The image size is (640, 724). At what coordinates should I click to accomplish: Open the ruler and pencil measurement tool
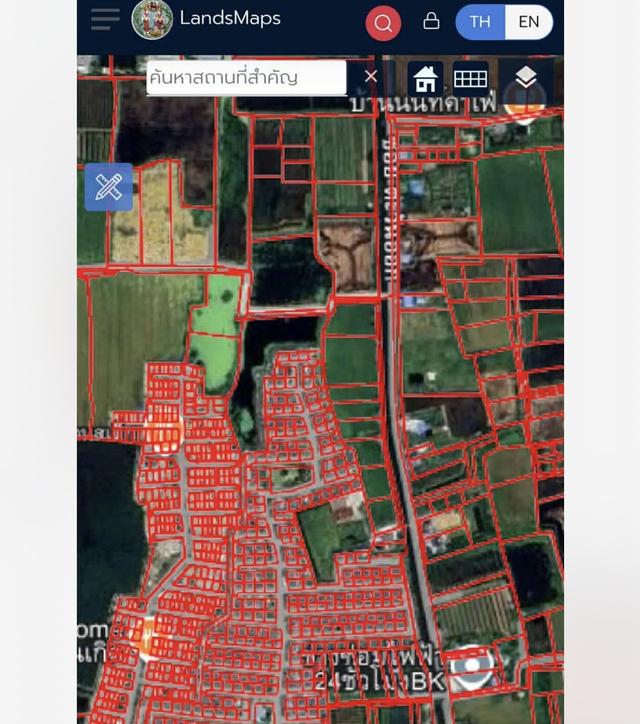(108, 187)
